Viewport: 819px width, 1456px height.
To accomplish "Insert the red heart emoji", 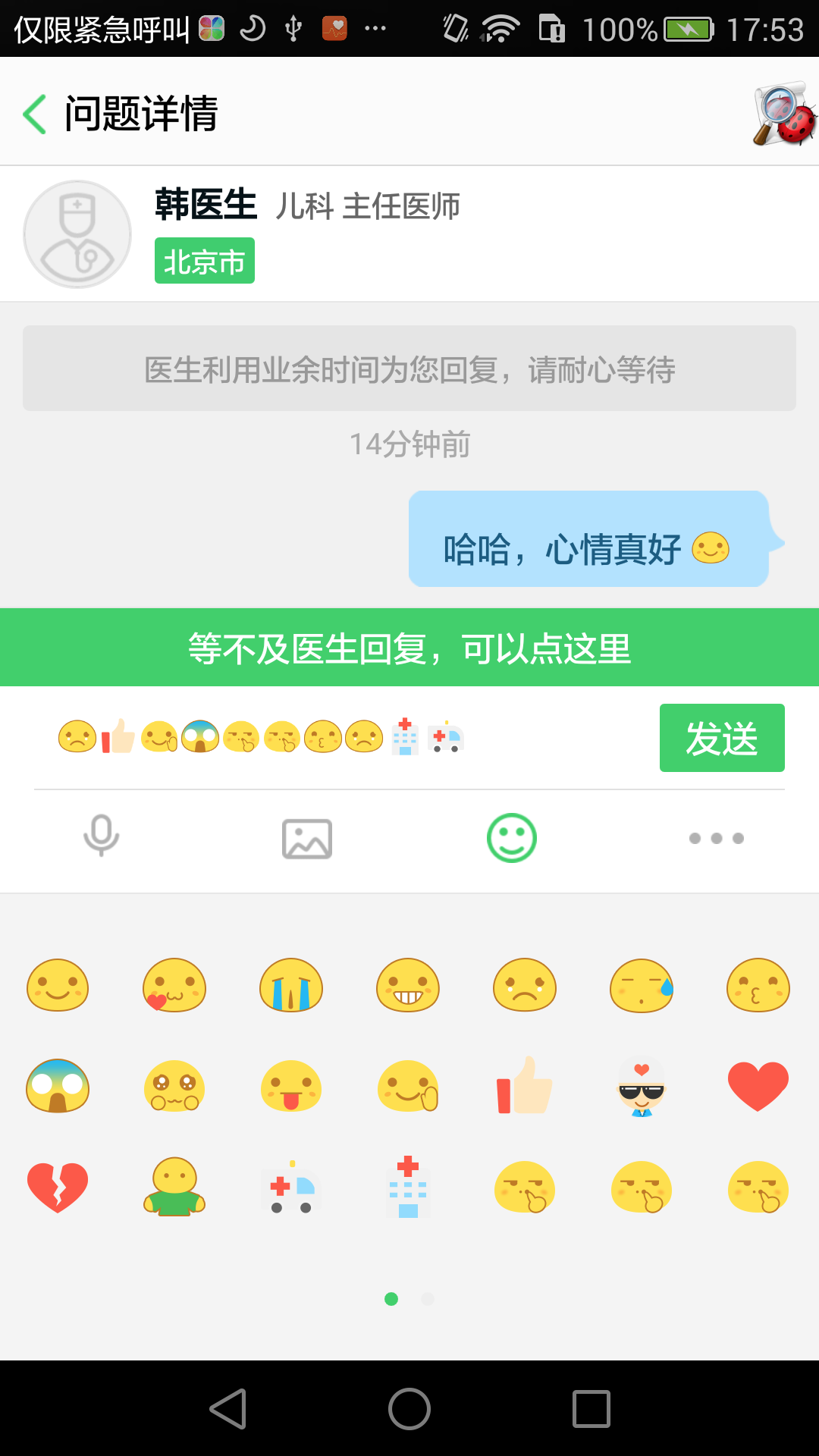I will coord(758,1086).
